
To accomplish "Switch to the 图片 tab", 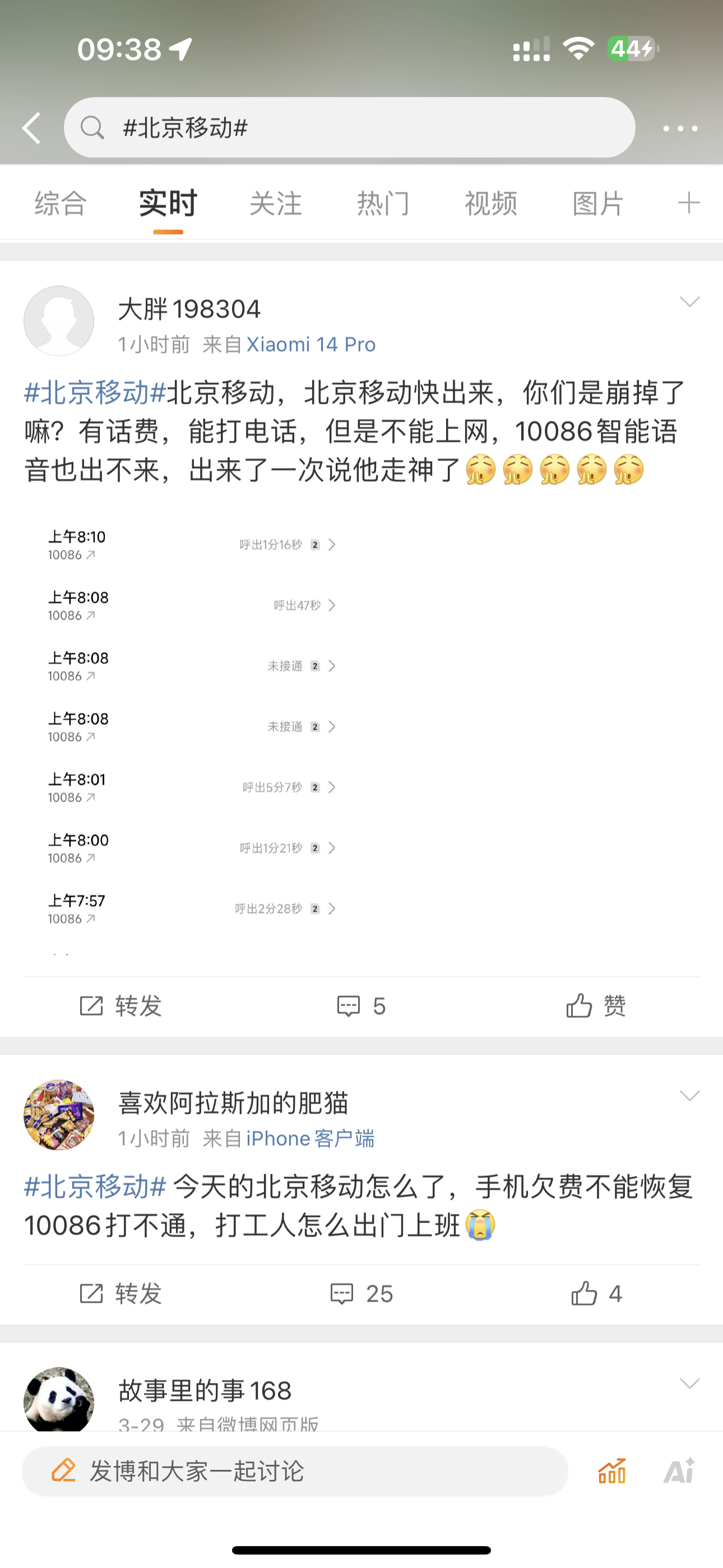I will [x=598, y=204].
